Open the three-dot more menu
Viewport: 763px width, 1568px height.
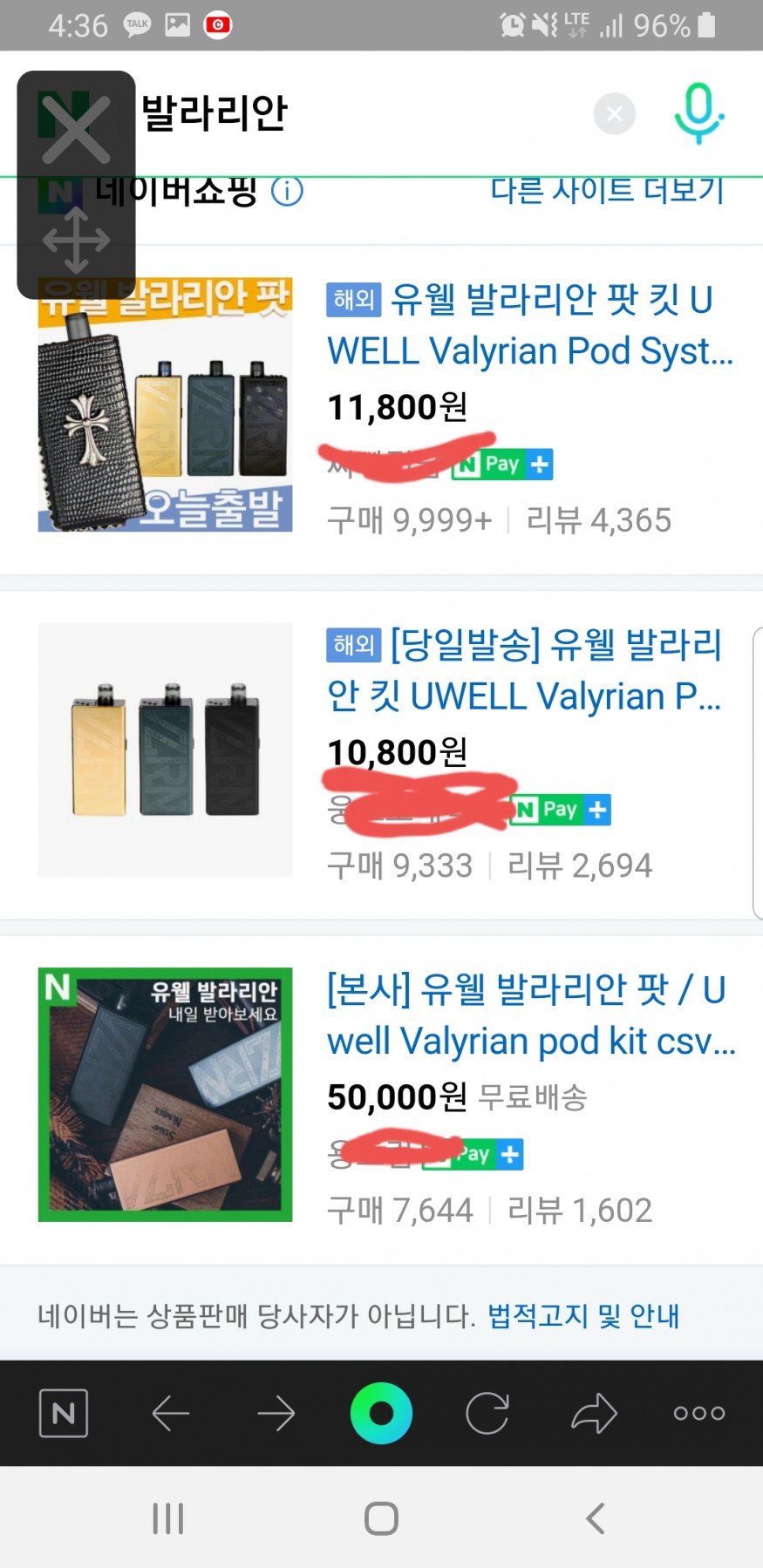(x=698, y=1413)
